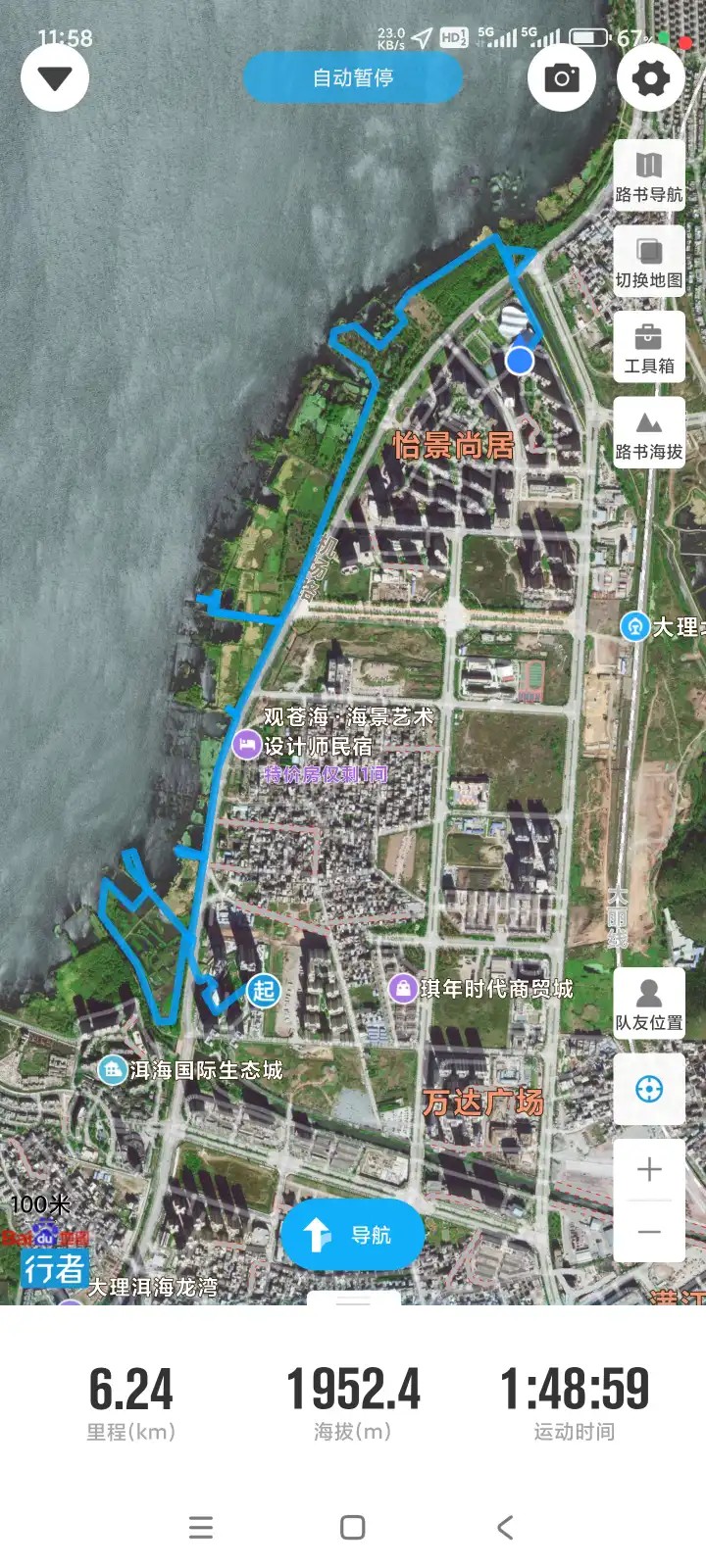
Task: Go back with the system back button
Action: 505,1527
